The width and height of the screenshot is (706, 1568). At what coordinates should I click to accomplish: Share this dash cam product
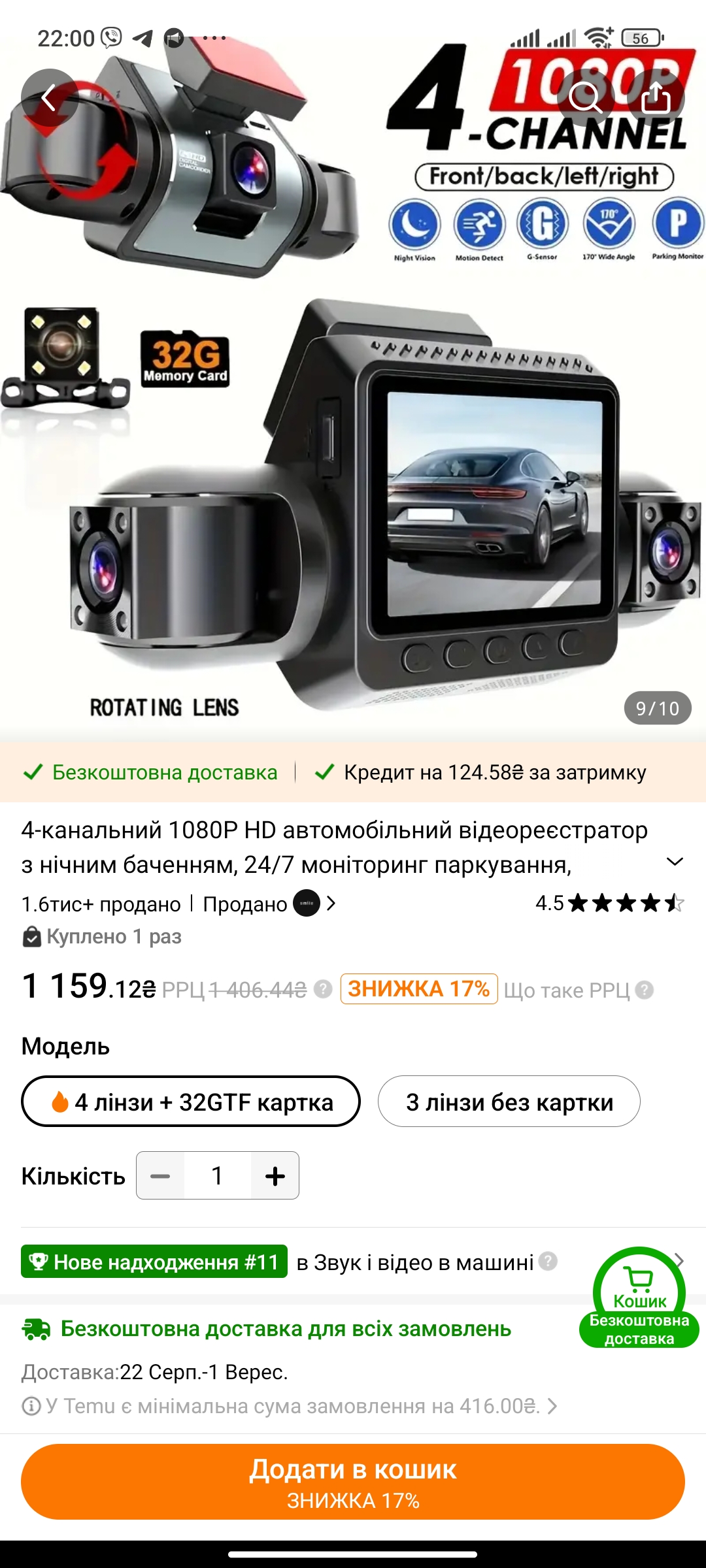point(656,98)
